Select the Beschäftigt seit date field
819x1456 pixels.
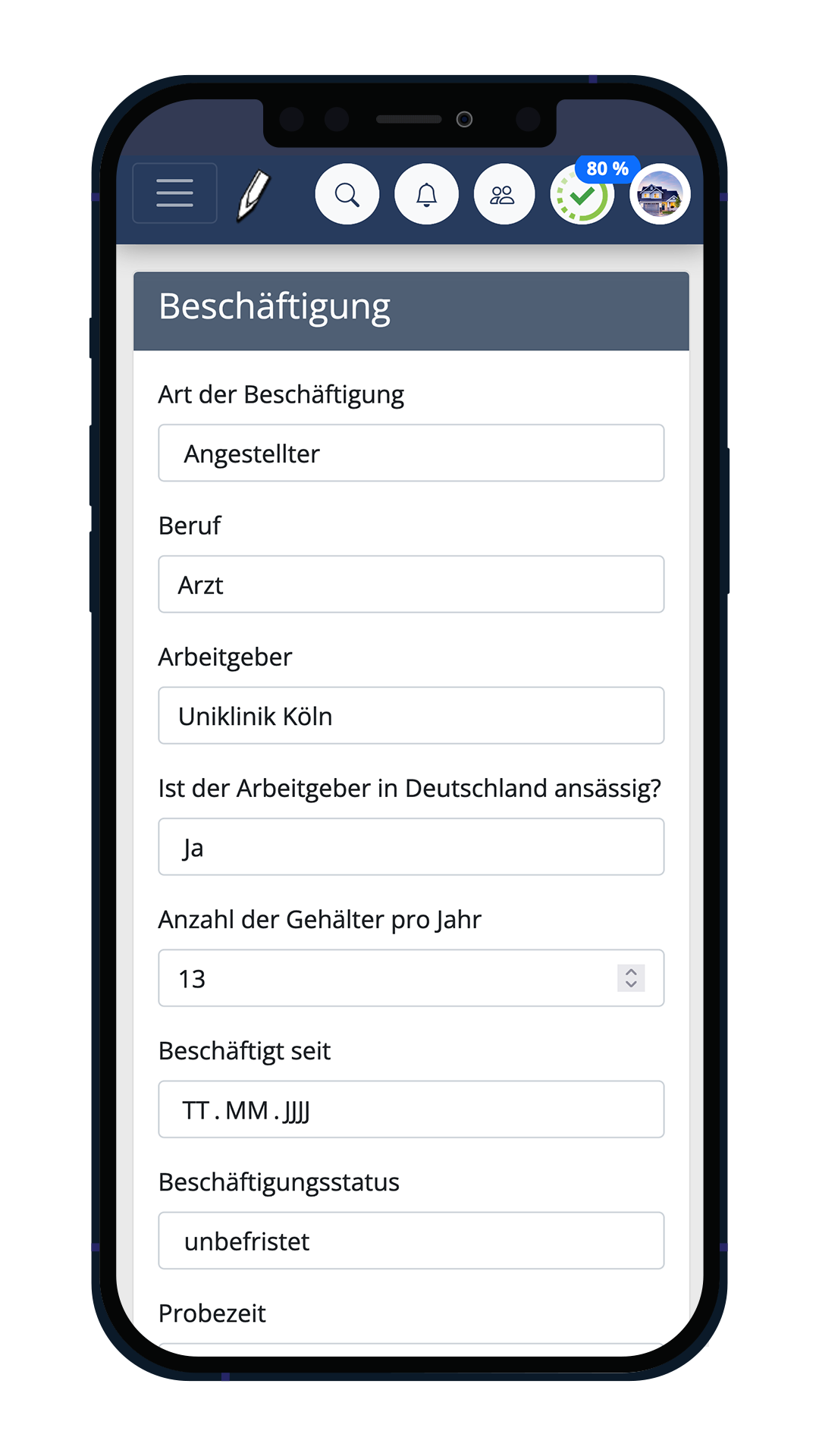(411, 1109)
